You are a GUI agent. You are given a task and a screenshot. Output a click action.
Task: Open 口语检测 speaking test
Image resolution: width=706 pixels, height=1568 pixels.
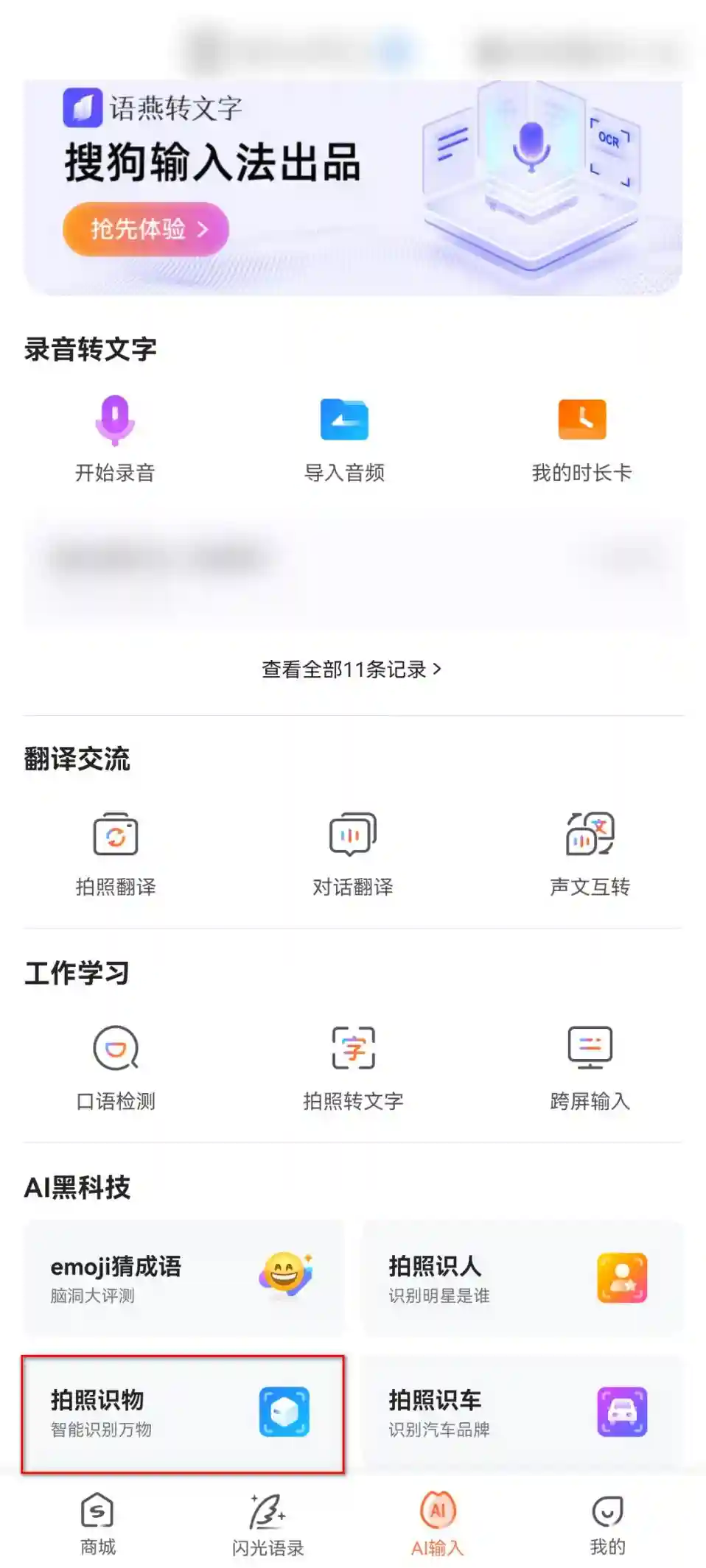point(116,1067)
